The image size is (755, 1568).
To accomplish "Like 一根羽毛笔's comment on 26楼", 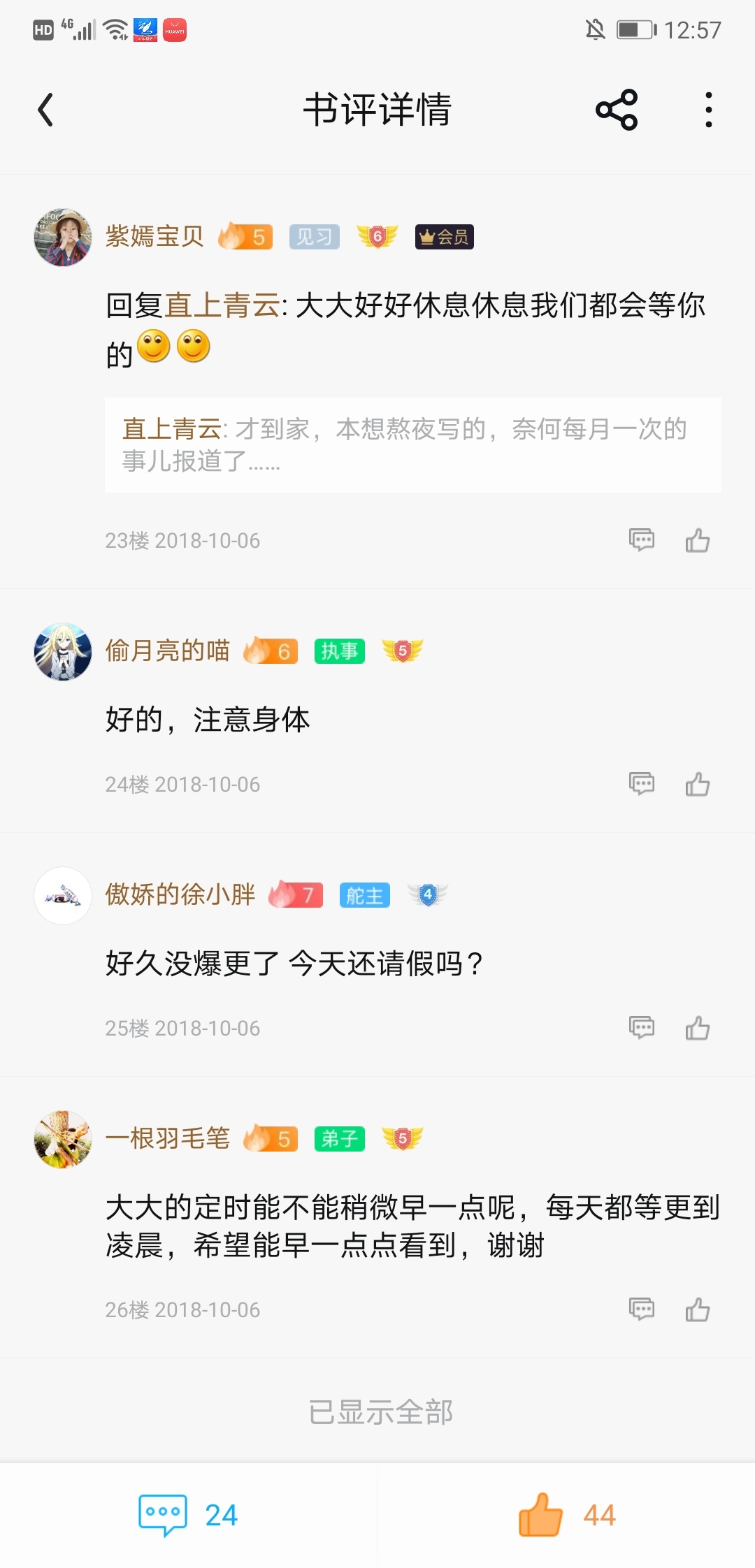I will [697, 1309].
